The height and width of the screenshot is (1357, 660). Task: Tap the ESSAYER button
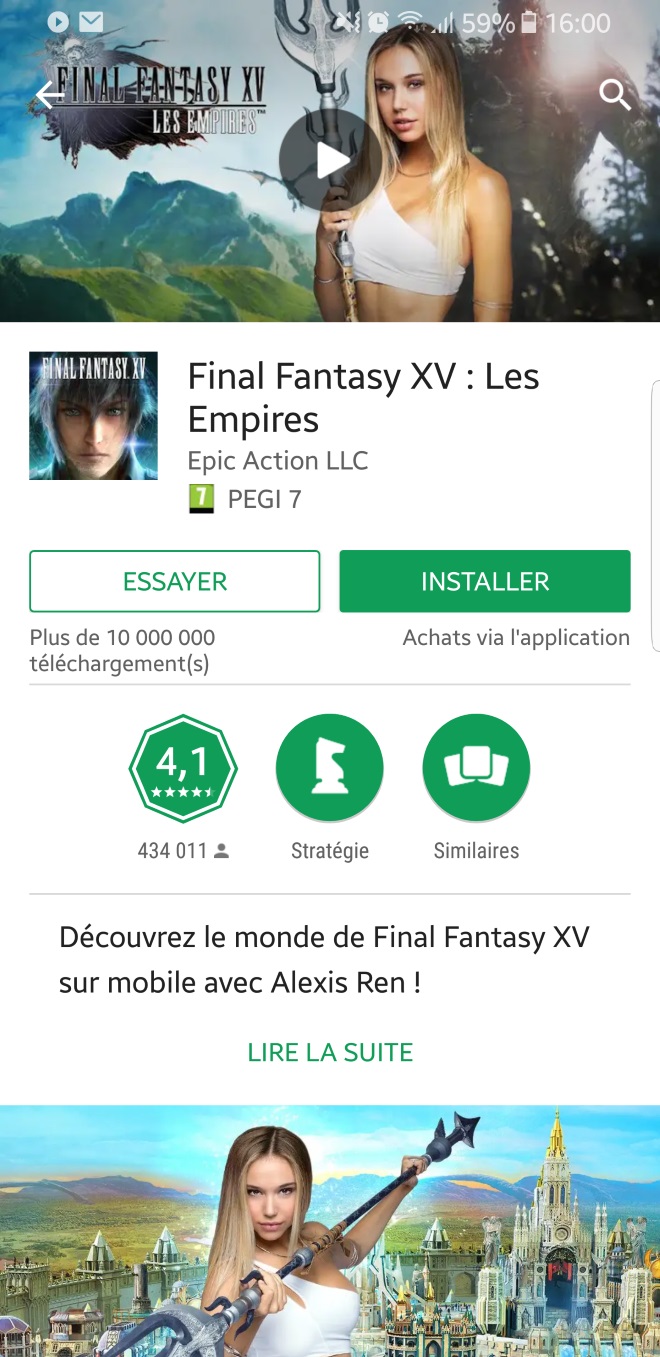point(175,581)
